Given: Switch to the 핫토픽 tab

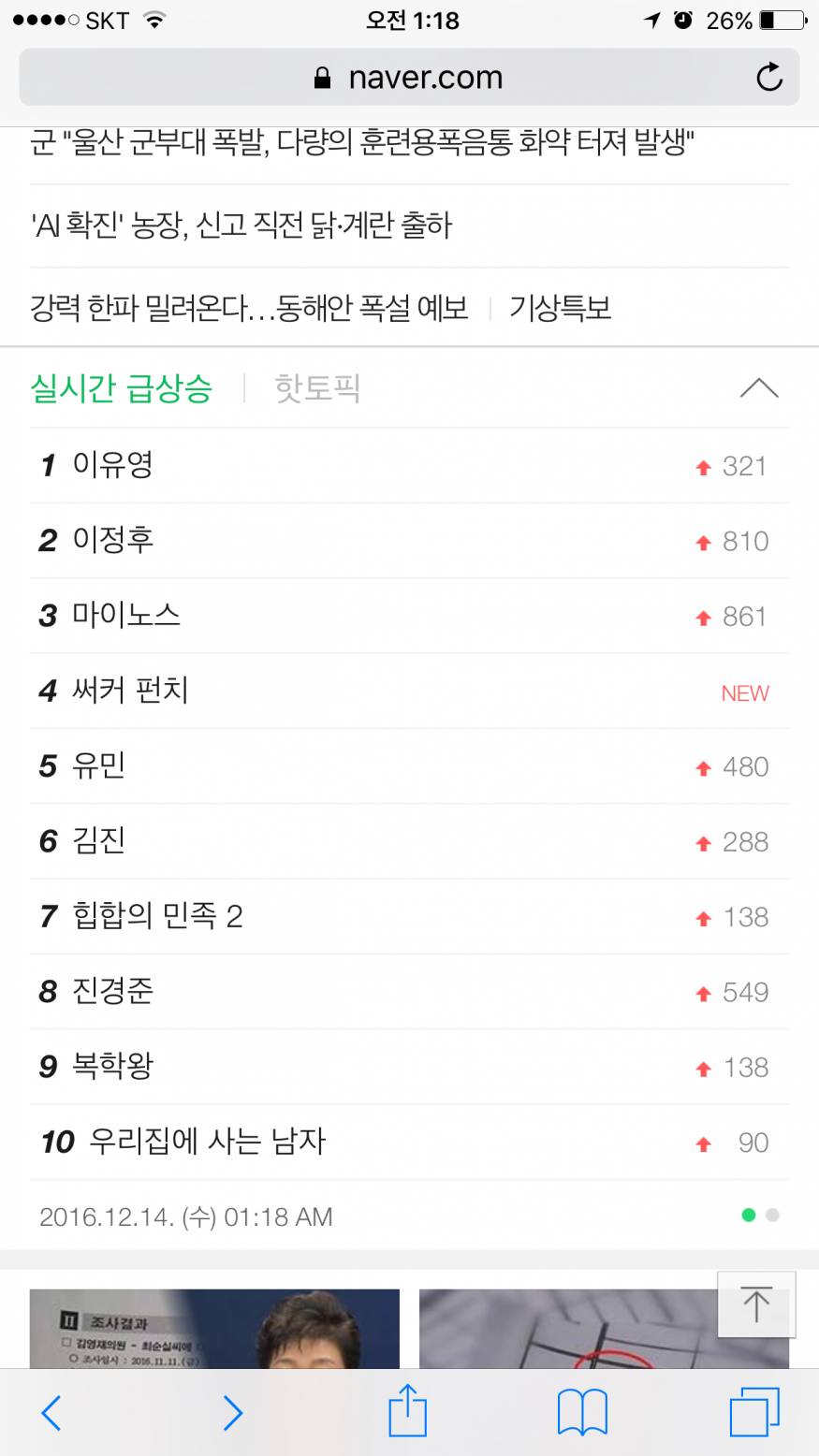Looking at the screenshot, I should coord(317,387).
